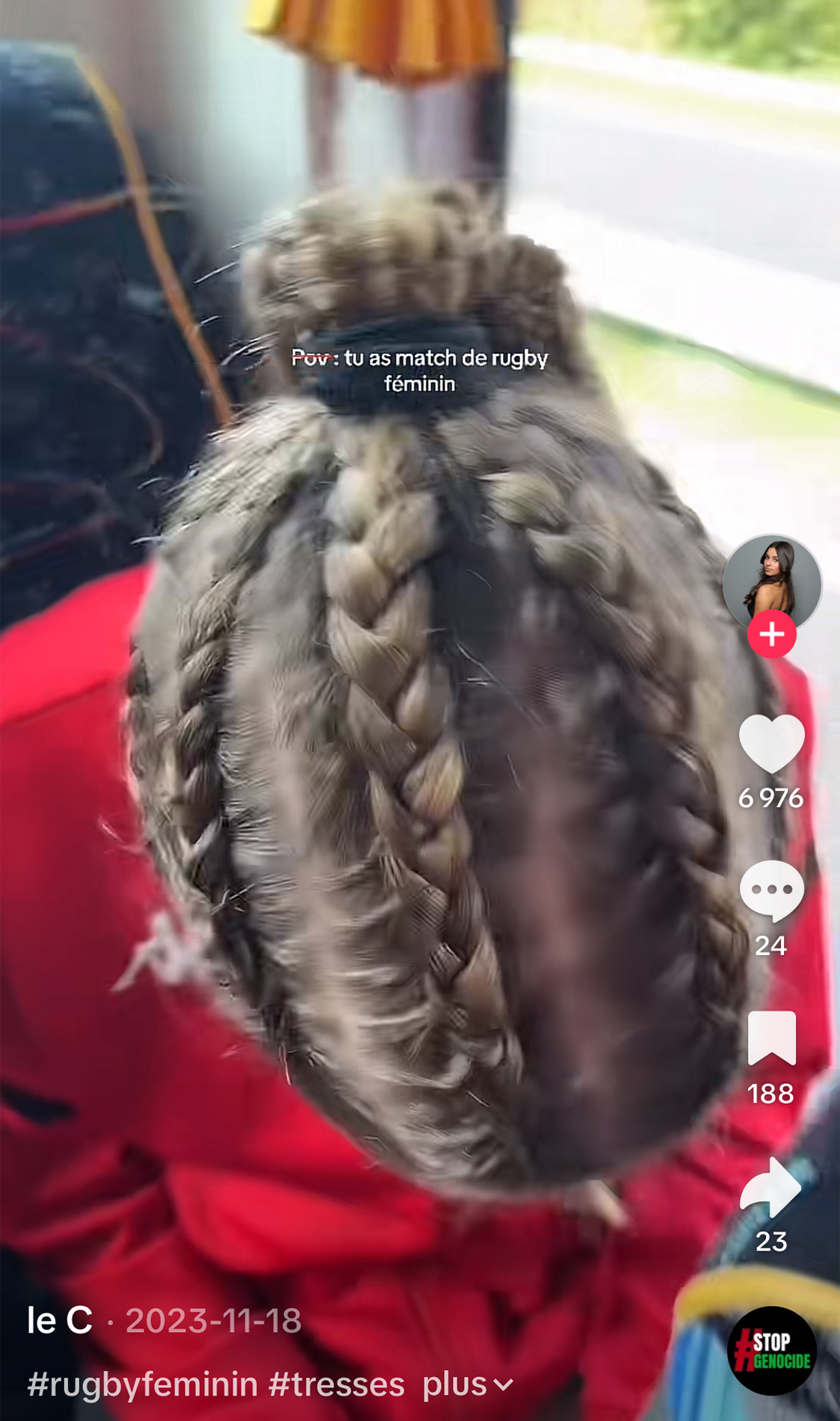Share this video

tap(770, 1188)
